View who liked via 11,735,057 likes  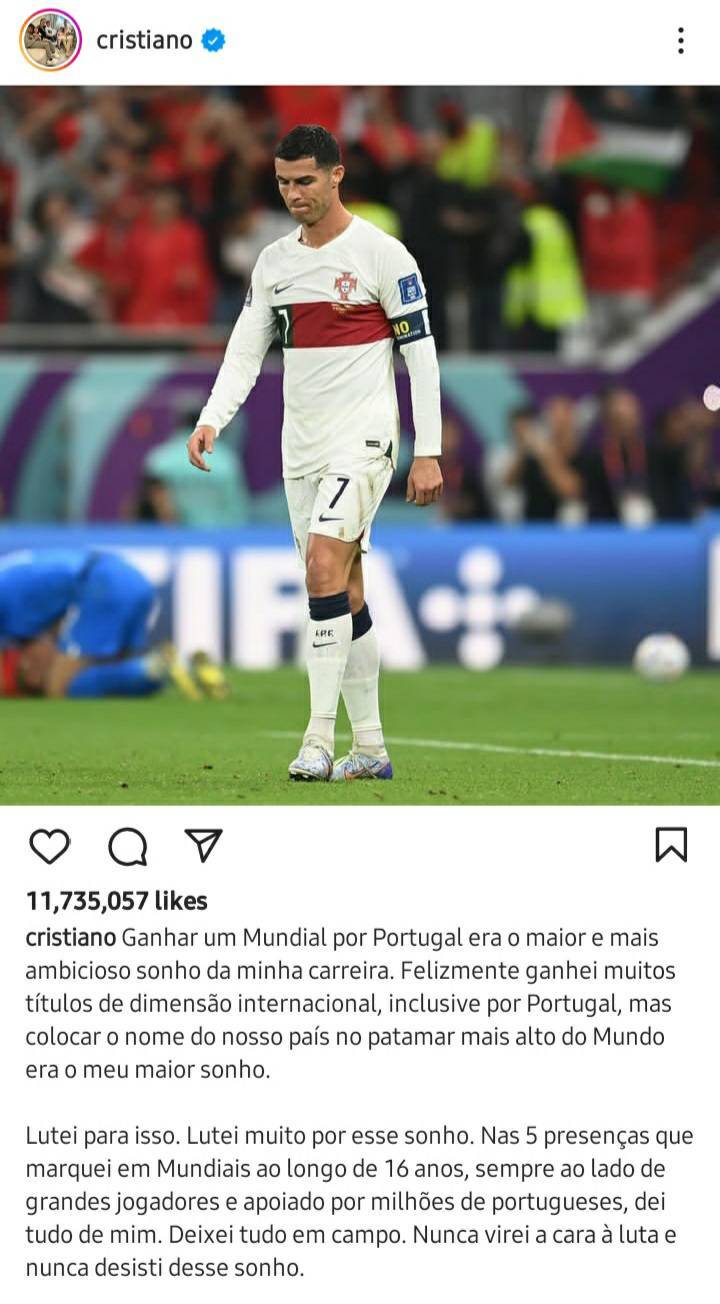click(x=116, y=901)
